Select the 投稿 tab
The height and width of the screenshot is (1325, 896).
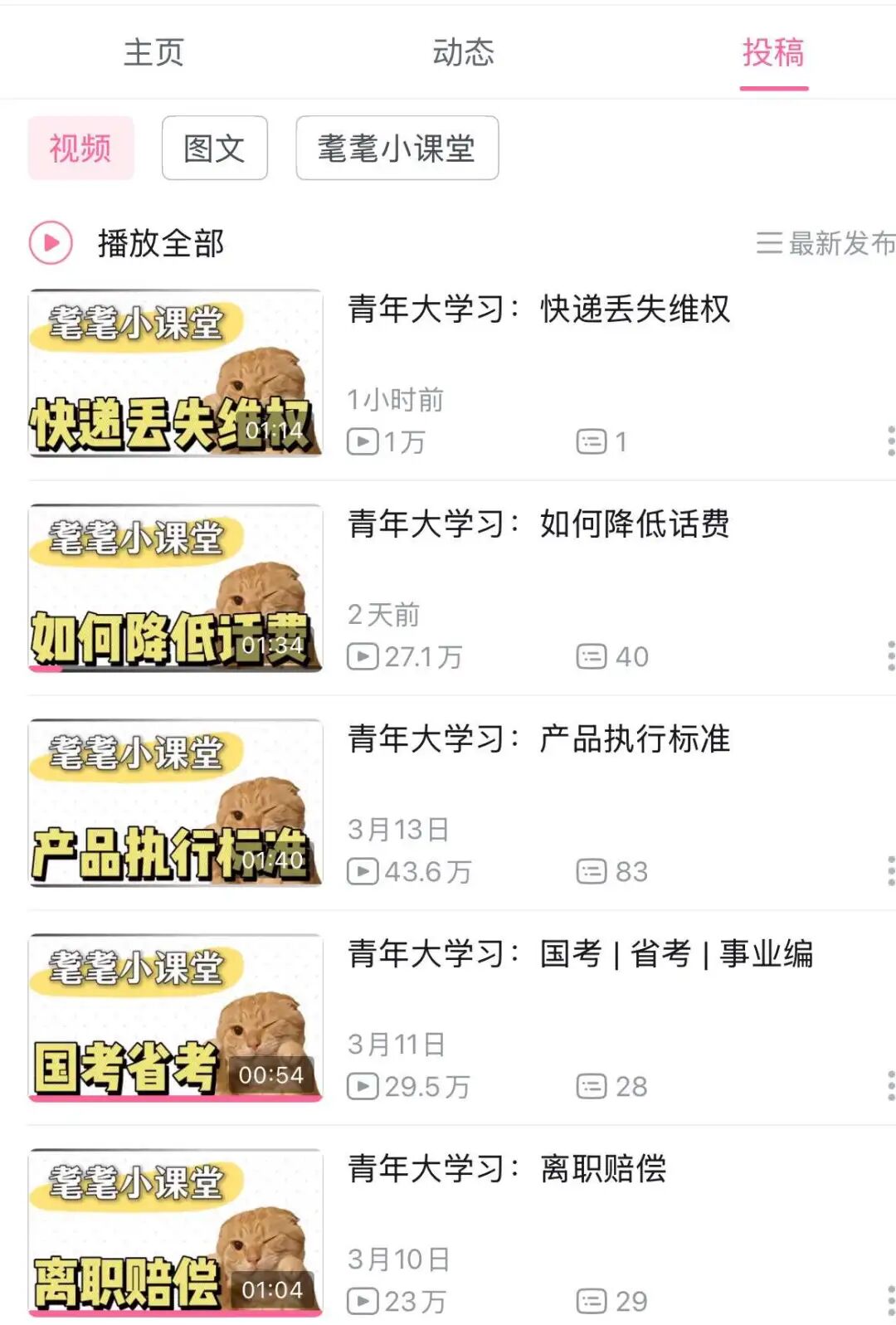coord(773,53)
